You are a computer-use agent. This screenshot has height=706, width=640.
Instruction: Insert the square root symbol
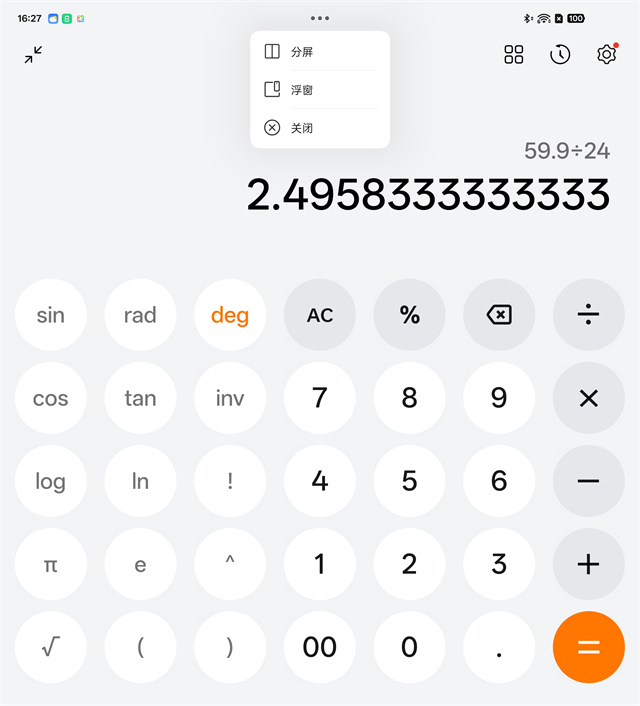coord(51,647)
